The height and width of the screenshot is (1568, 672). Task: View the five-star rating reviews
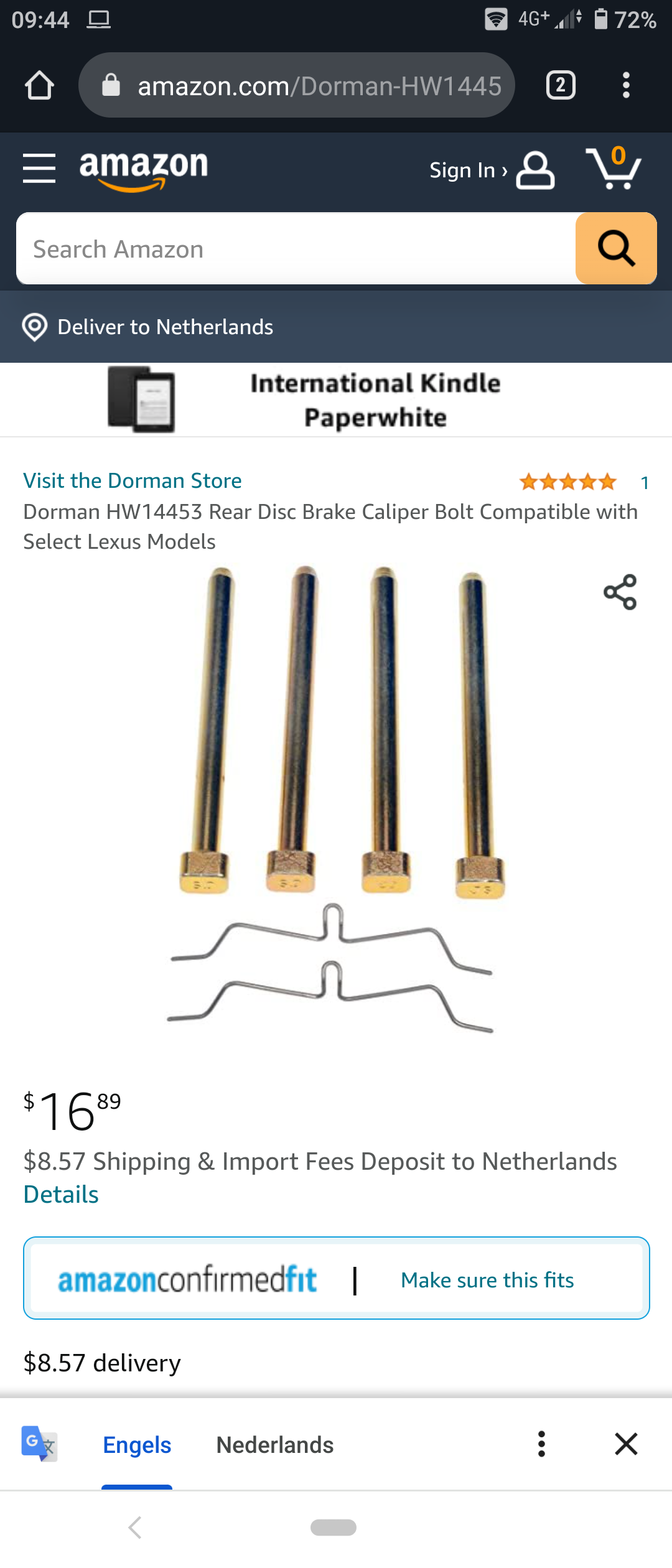pos(568,482)
